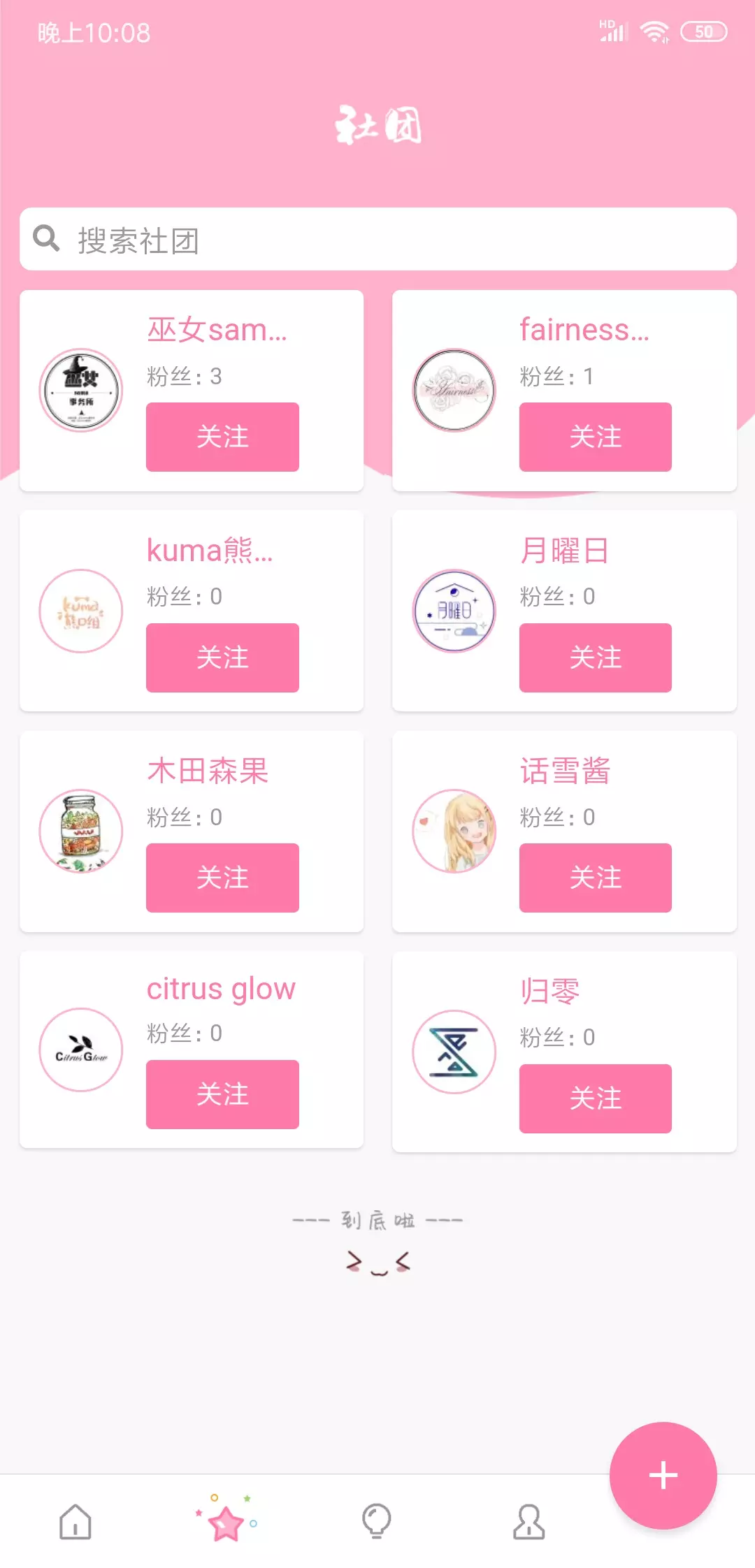
Task: Follow the 月曜日 club
Action: pos(595,658)
